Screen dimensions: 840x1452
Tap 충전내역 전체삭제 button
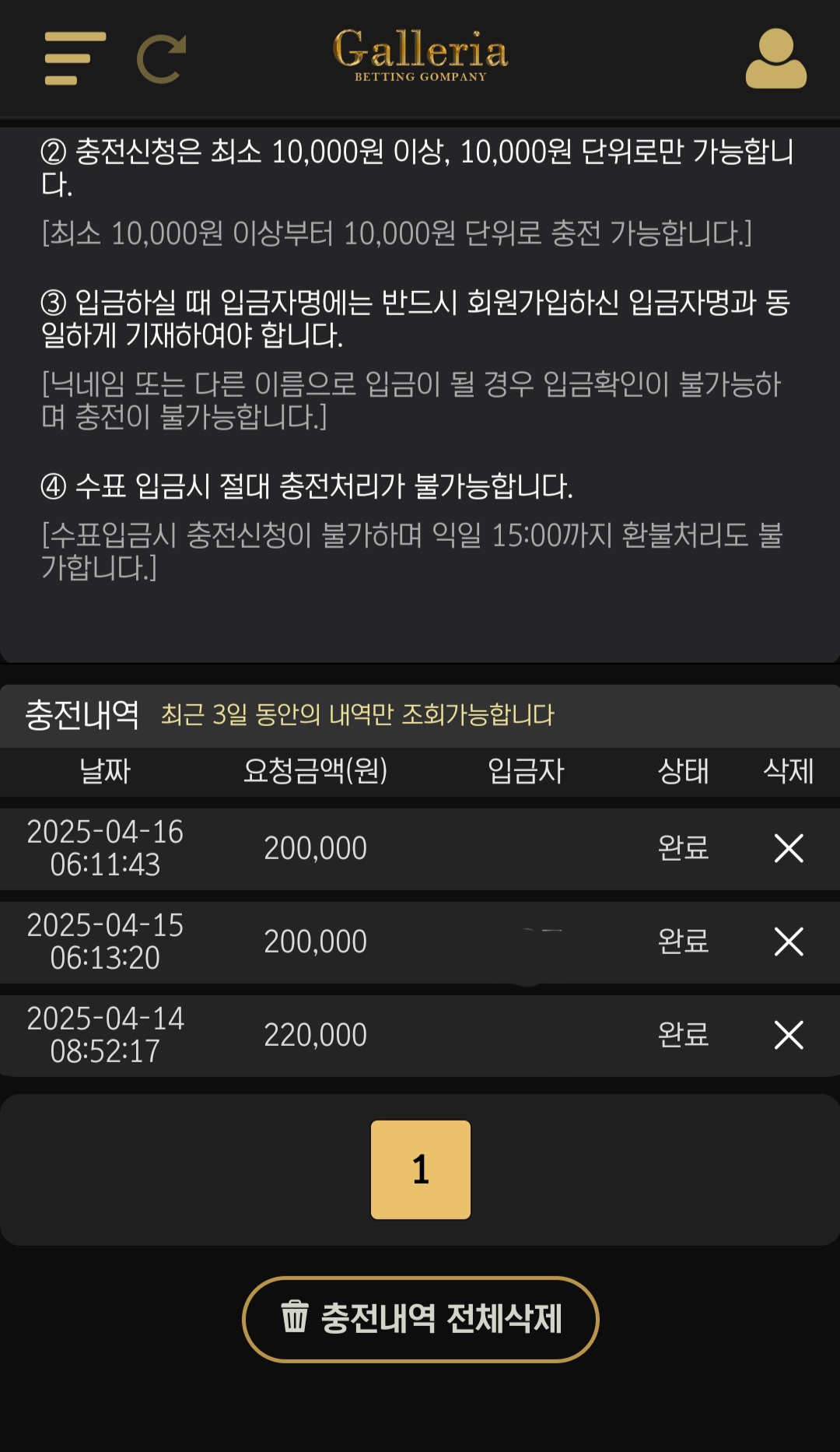pos(420,1319)
